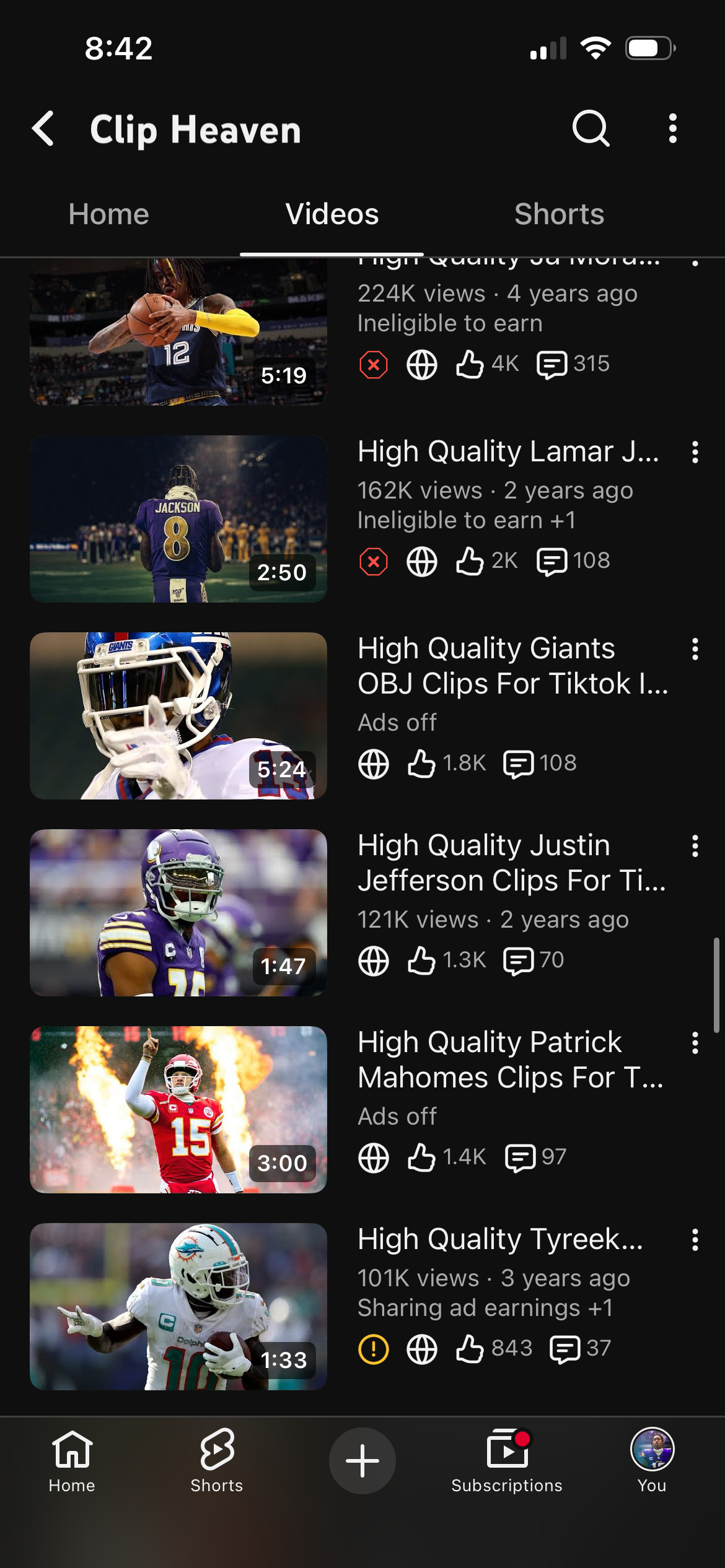The width and height of the screenshot is (725, 1568).
Task: Open the channel overflow menu
Action: pos(673,129)
